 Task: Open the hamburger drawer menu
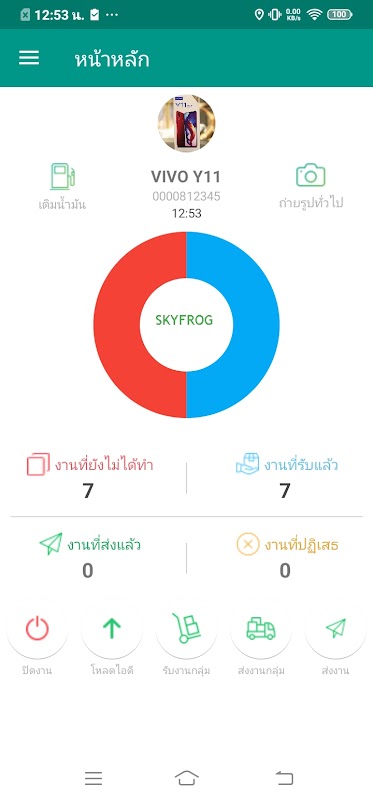click(29, 58)
